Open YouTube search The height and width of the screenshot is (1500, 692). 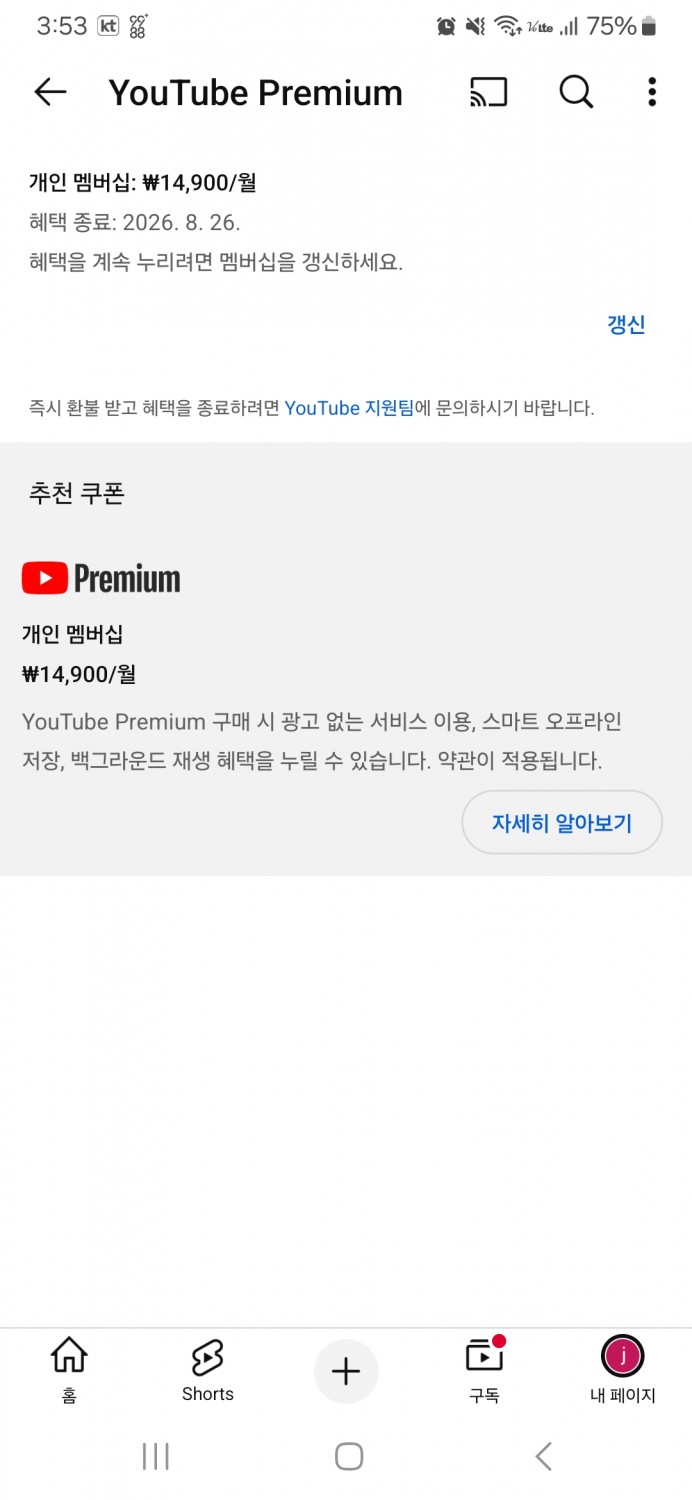576,92
